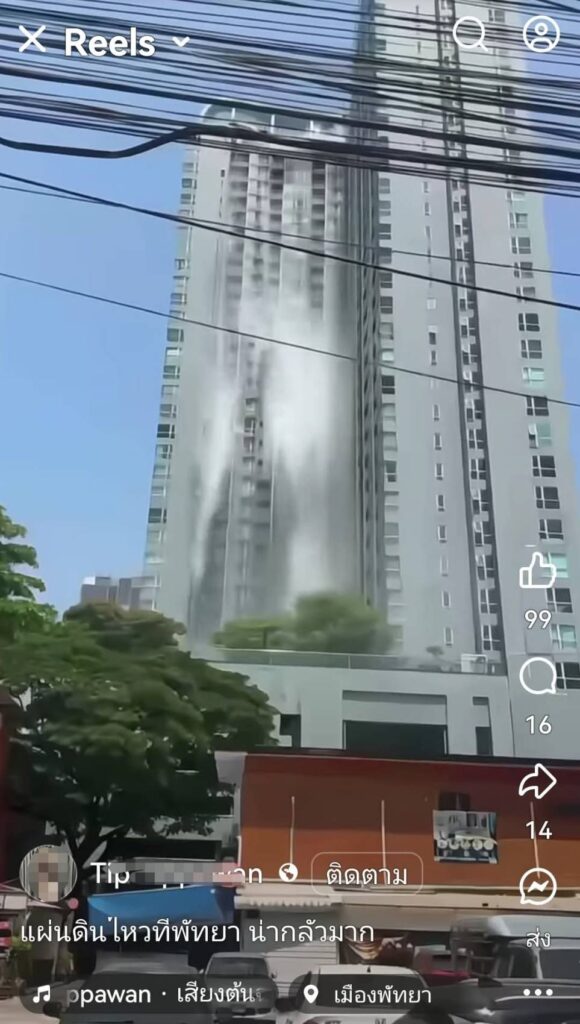Open the profile icon
Viewport: 580px width, 1024px height.
click(541, 34)
